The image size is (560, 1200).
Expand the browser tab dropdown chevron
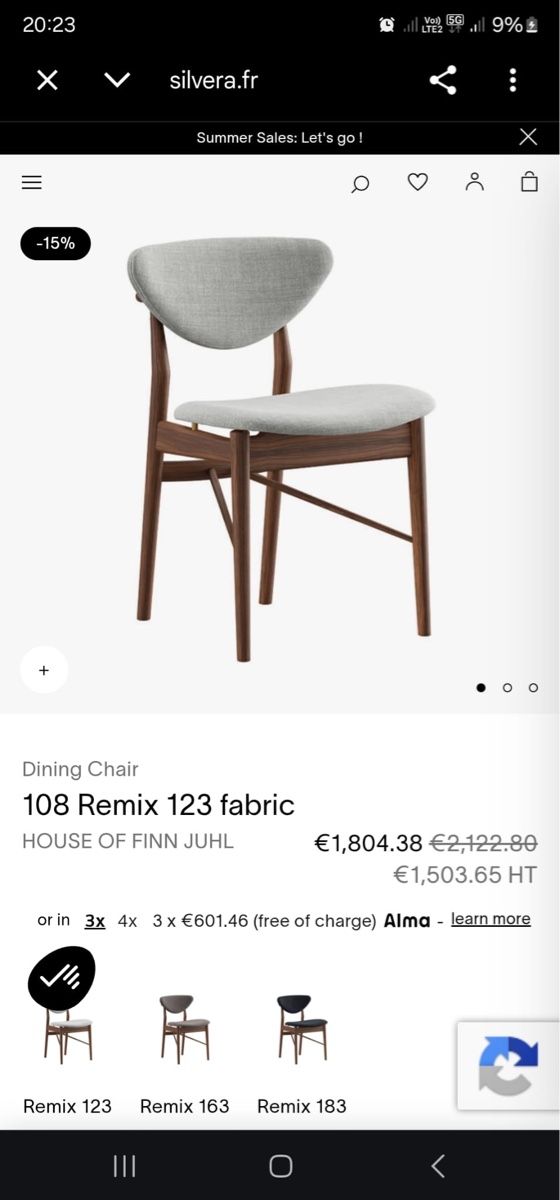pyautogui.click(x=117, y=80)
